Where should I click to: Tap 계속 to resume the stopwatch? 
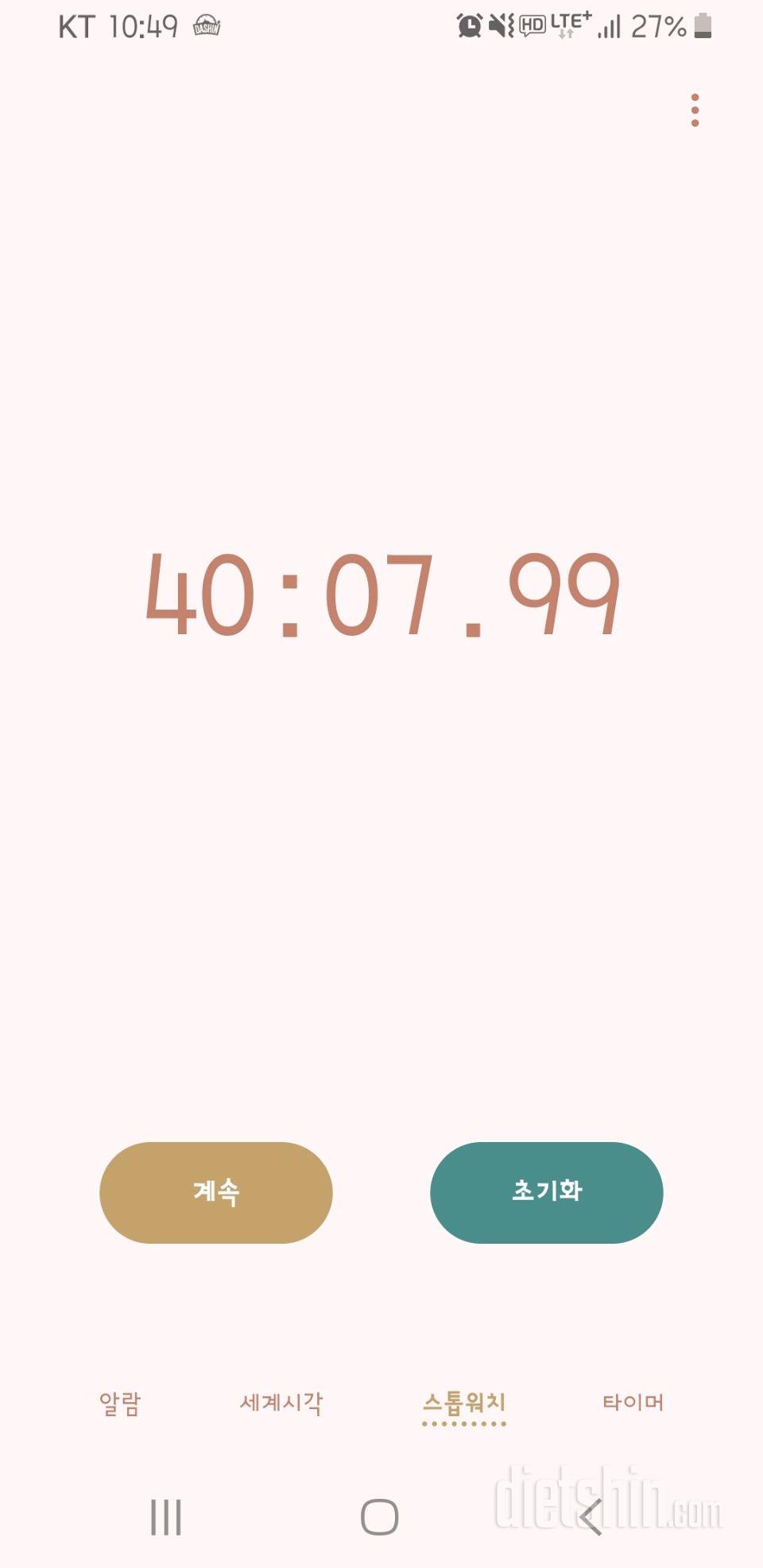coord(216,1192)
